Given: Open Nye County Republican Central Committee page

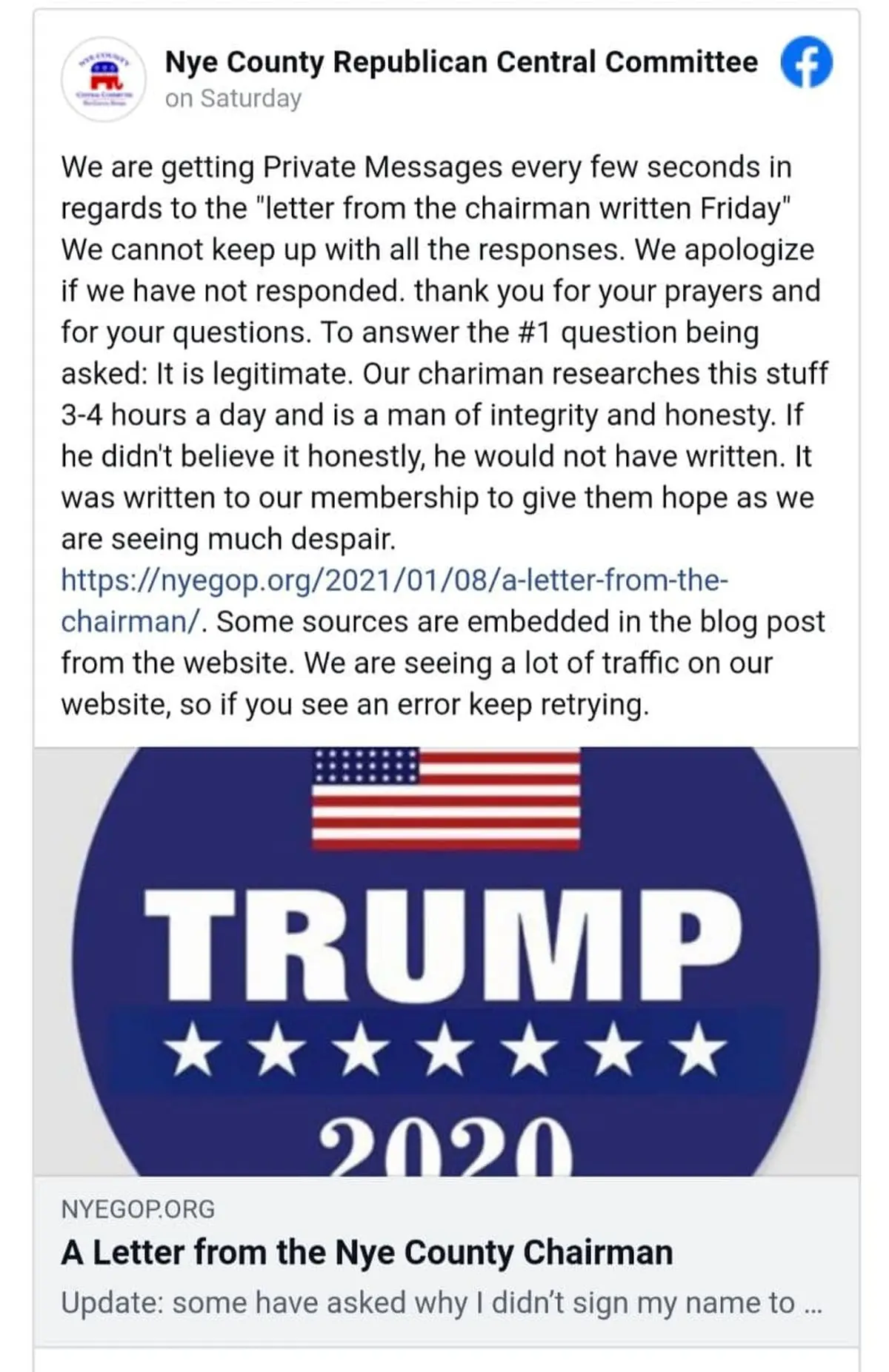Looking at the screenshot, I should pos(461,62).
